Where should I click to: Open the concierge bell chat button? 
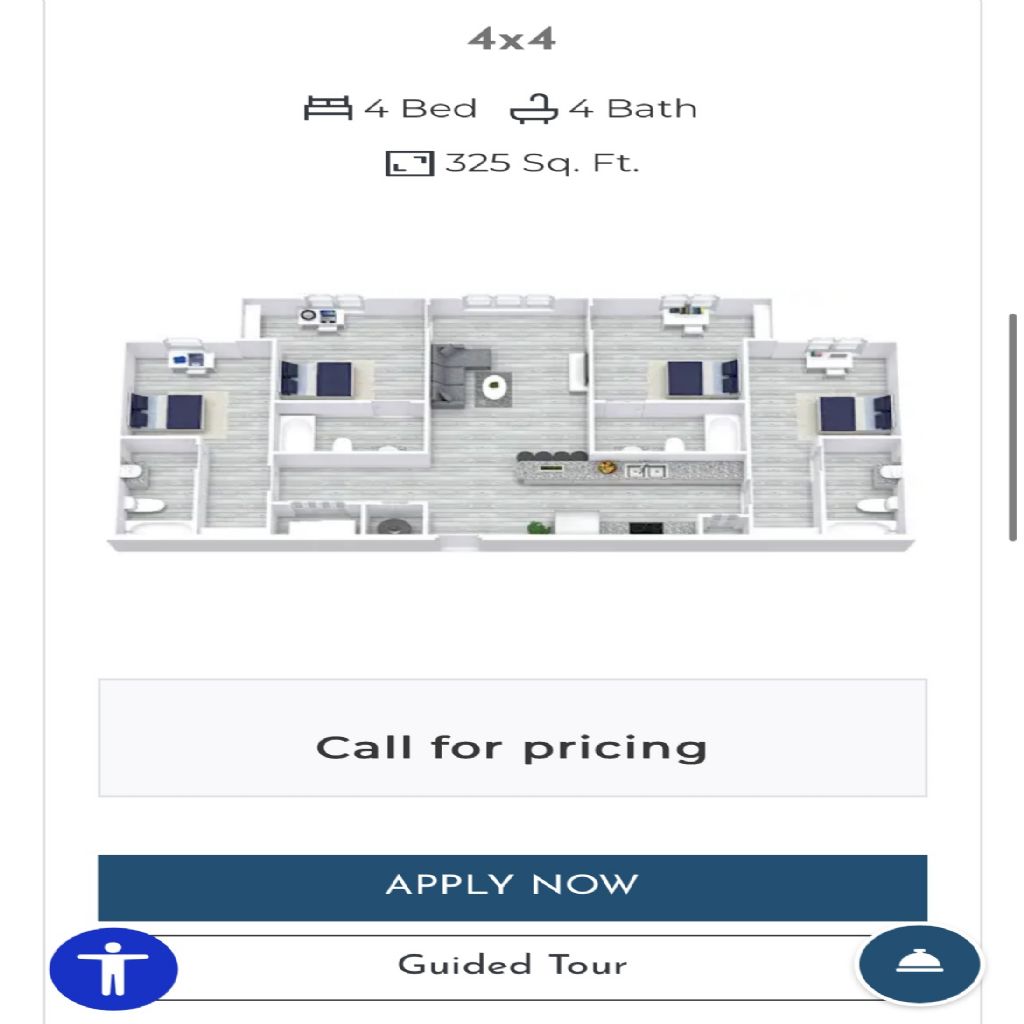(919, 964)
